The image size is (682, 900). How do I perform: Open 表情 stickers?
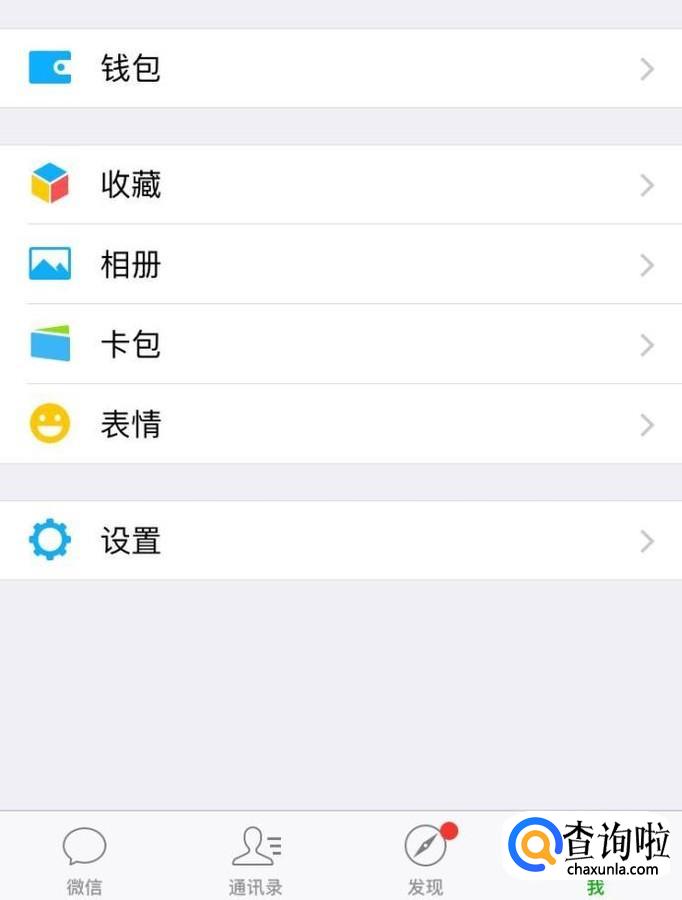340,425
